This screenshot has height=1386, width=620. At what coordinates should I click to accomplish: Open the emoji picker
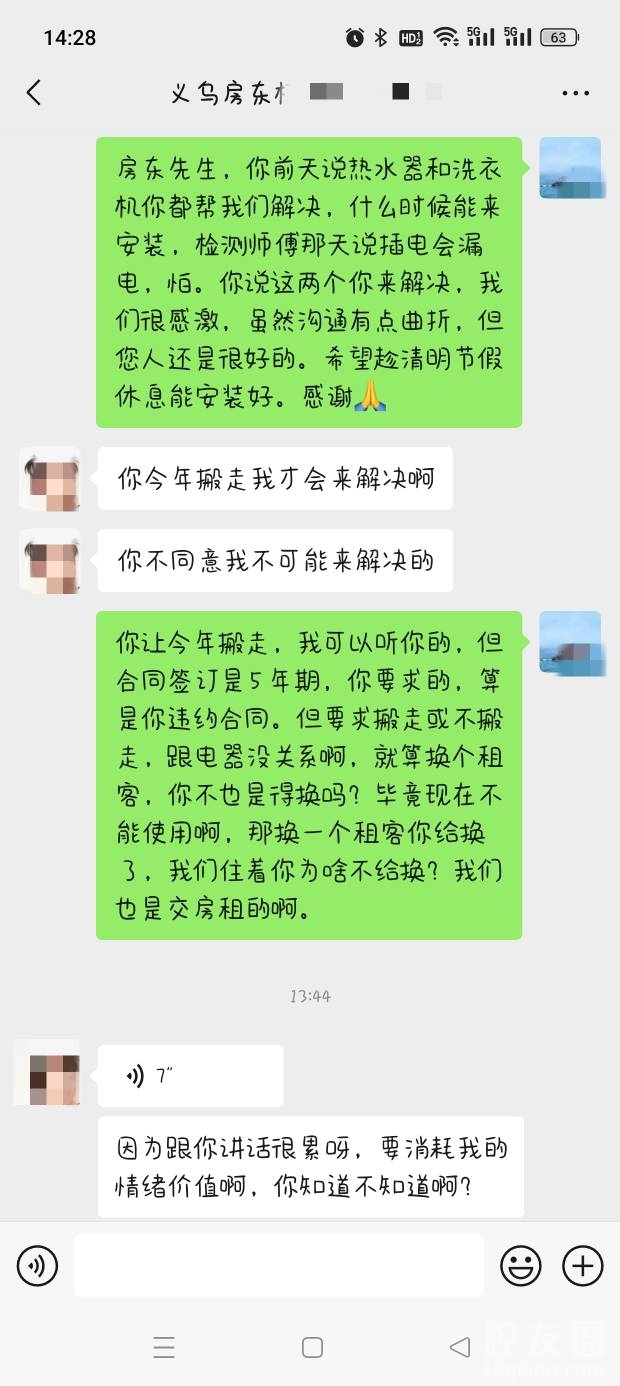[520, 1266]
